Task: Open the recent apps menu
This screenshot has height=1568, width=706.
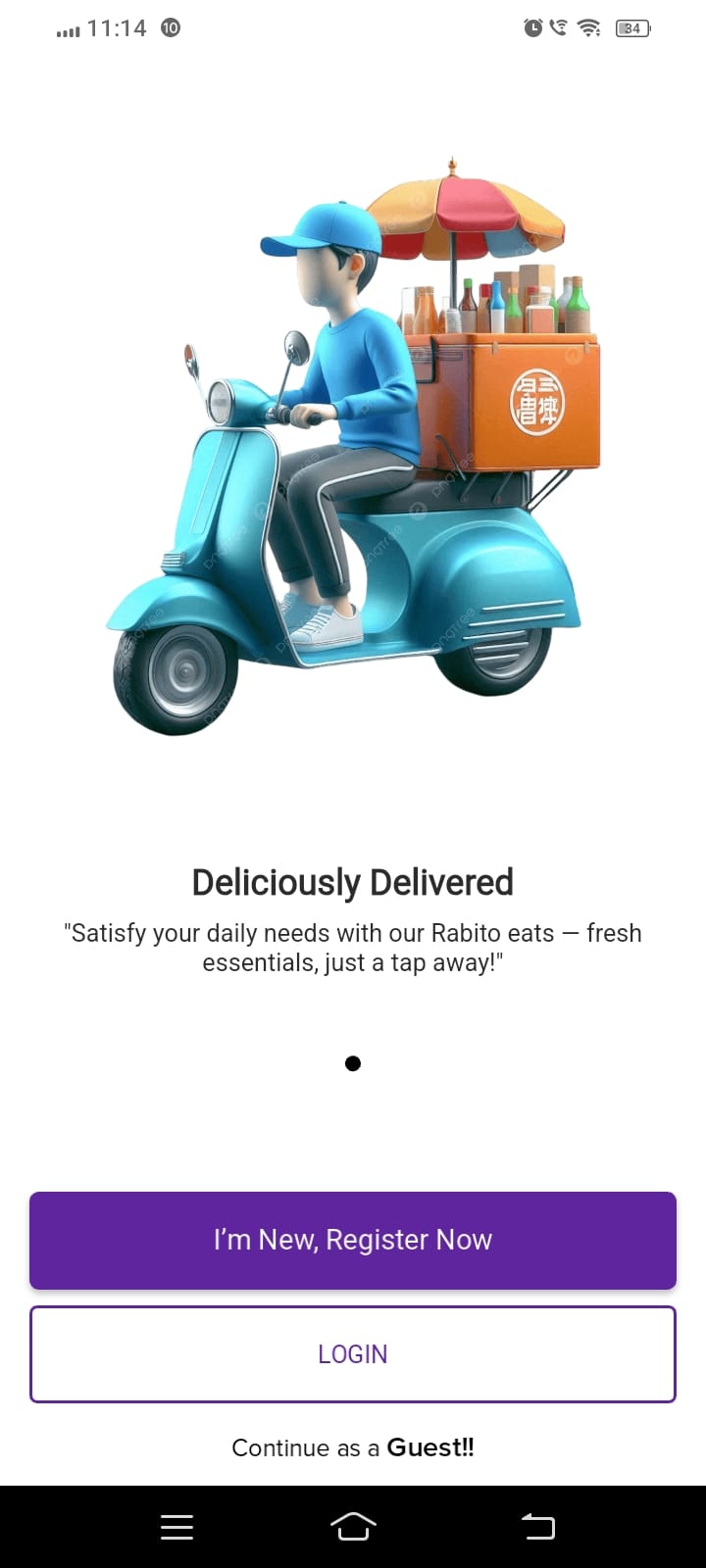Action: [176, 1526]
